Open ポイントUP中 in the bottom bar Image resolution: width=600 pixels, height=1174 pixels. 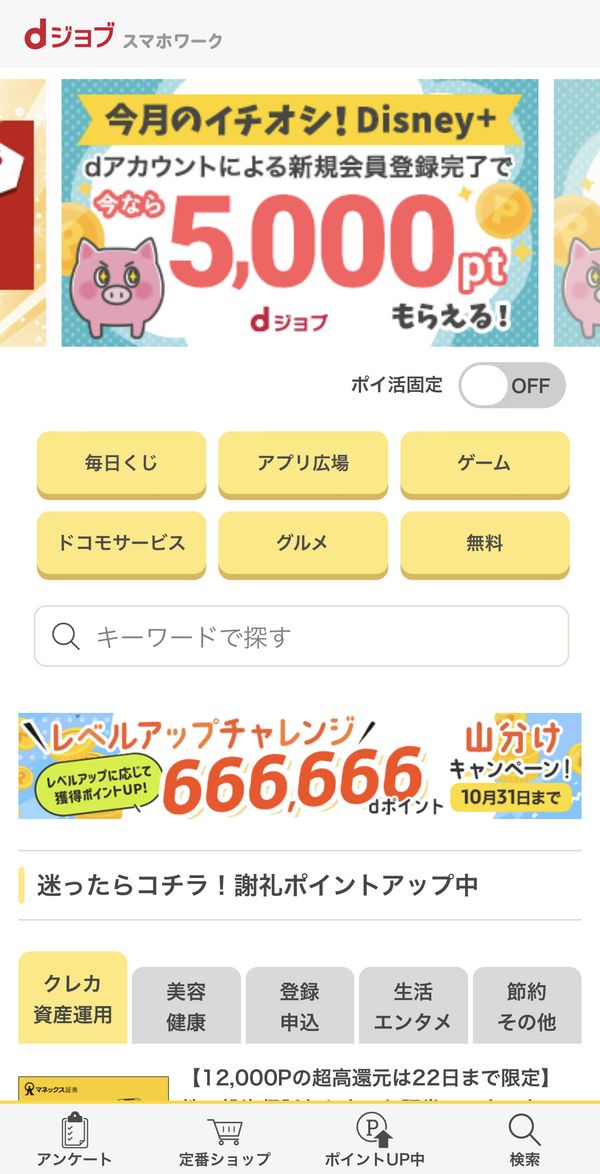pyautogui.click(x=375, y=1140)
